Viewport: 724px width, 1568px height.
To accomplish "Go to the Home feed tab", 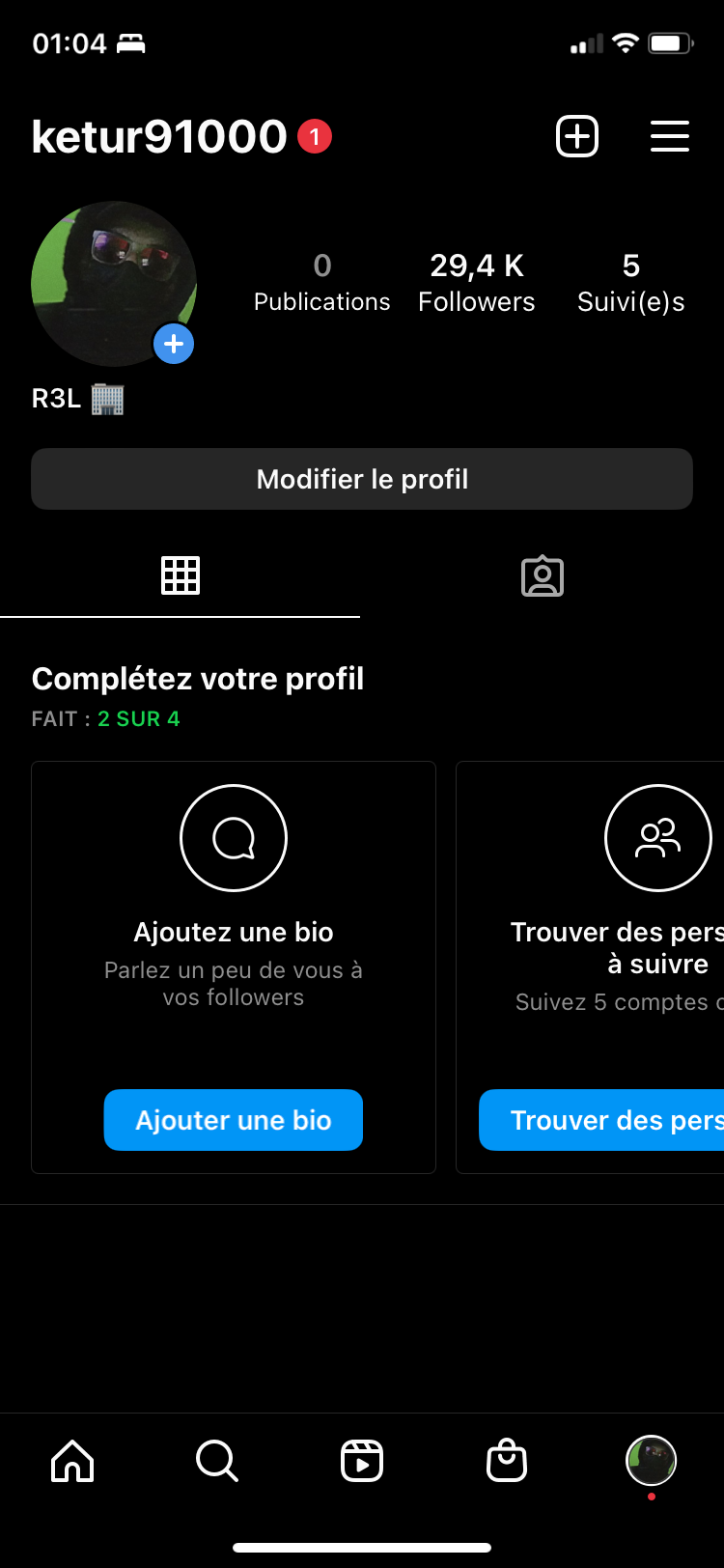I will pyautogui.click(x=72, y=1461).
